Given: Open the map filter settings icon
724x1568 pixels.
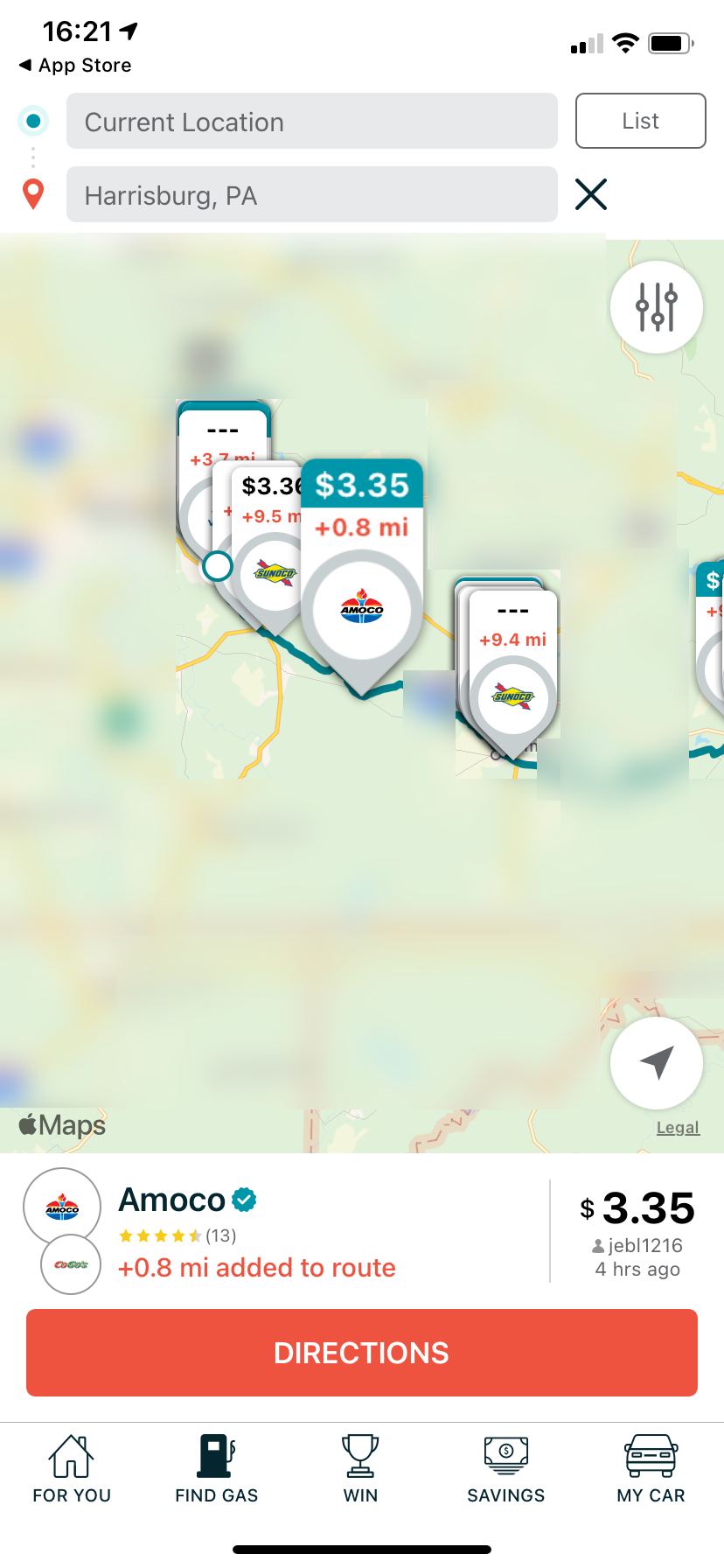Looking at the screenshot, I should pos(657,307).
